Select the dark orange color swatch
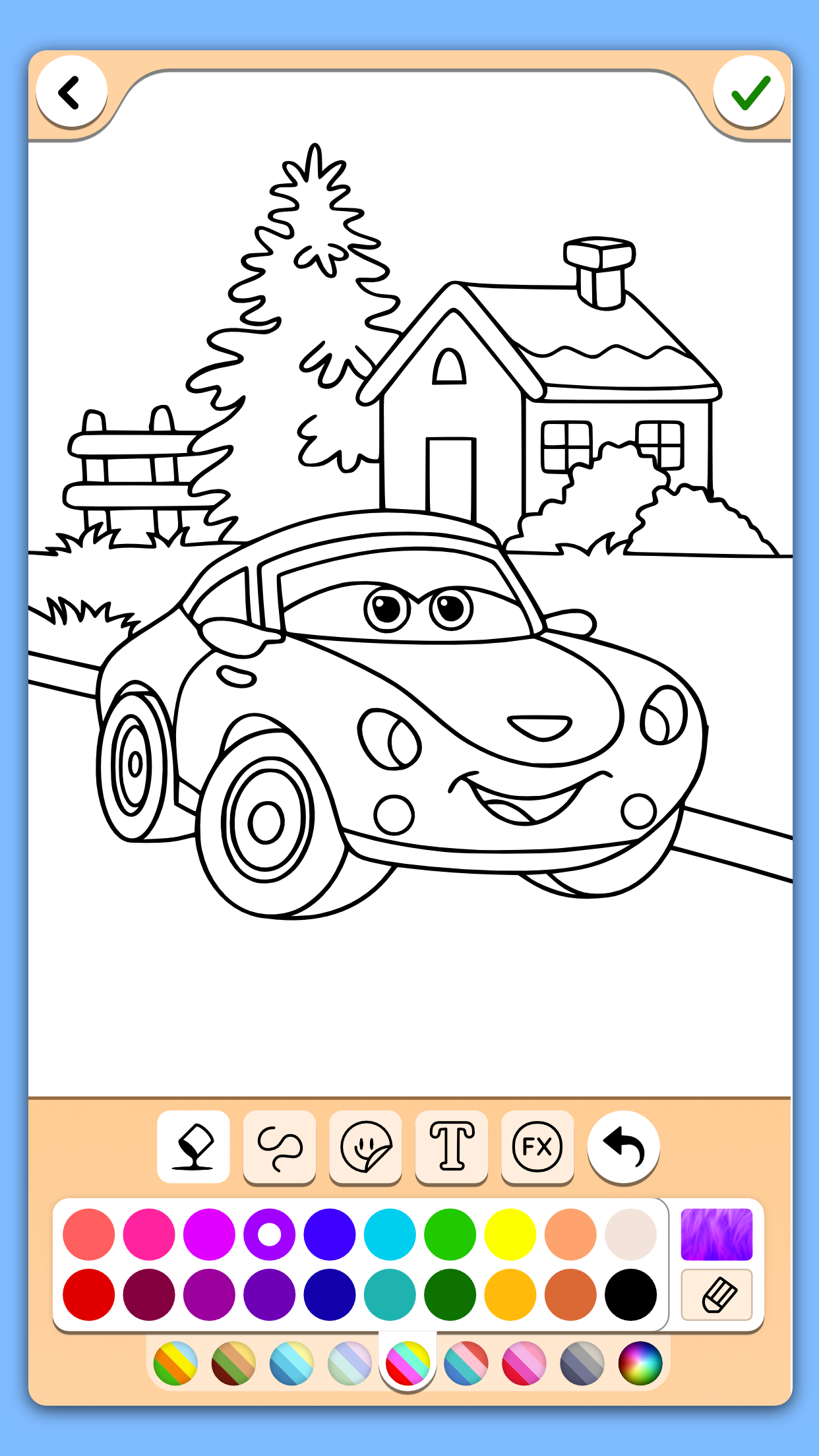The height and width of the screenshot is (1456, 819). [570, 1294]
